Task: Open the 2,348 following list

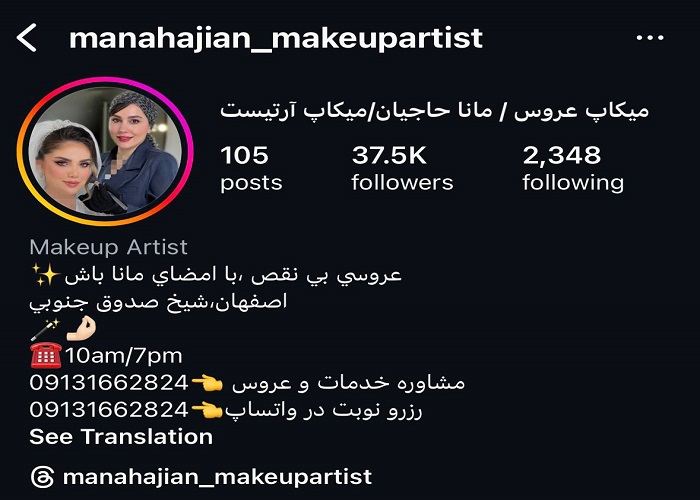Action: [x=572, y=168]
